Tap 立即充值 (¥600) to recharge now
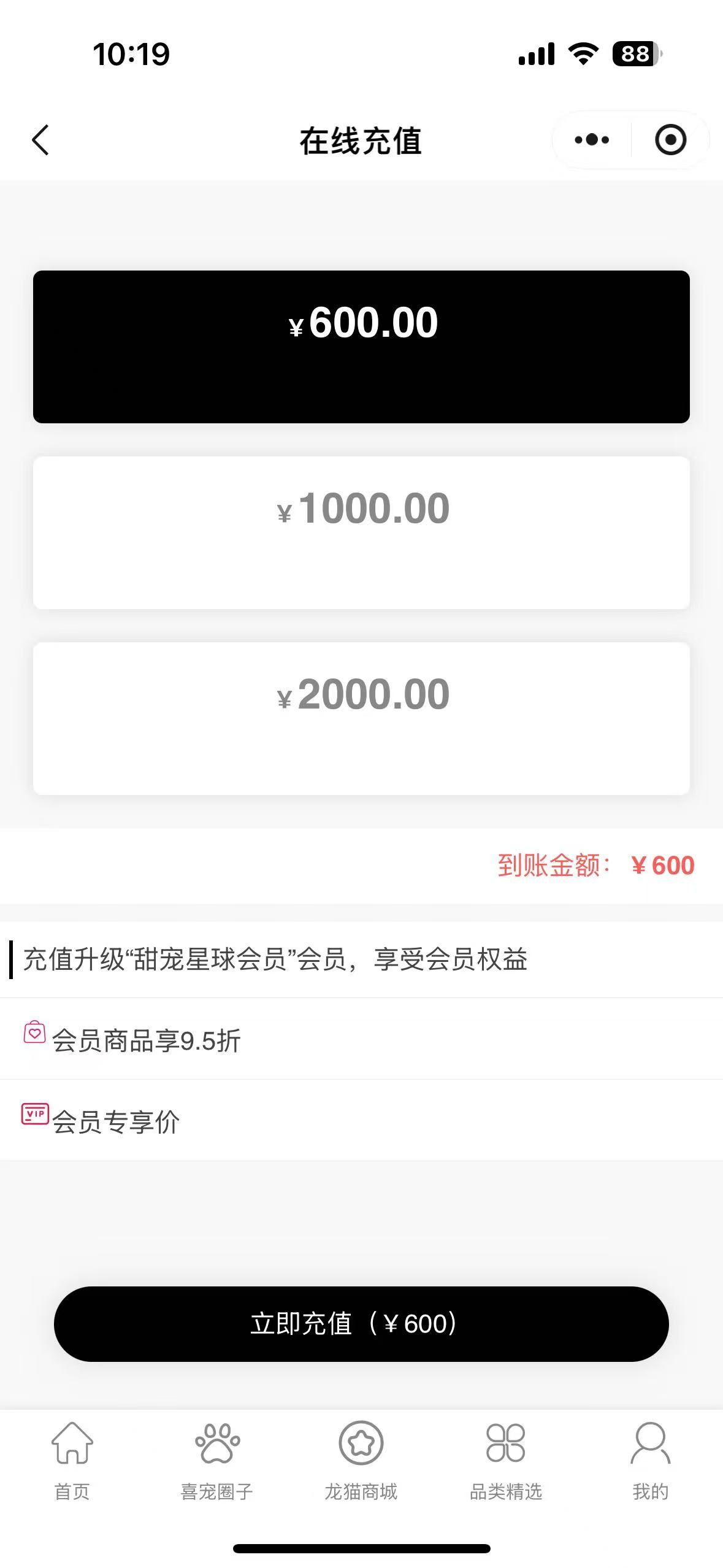Viewport: 723px width, 1568px height. 361,1323
